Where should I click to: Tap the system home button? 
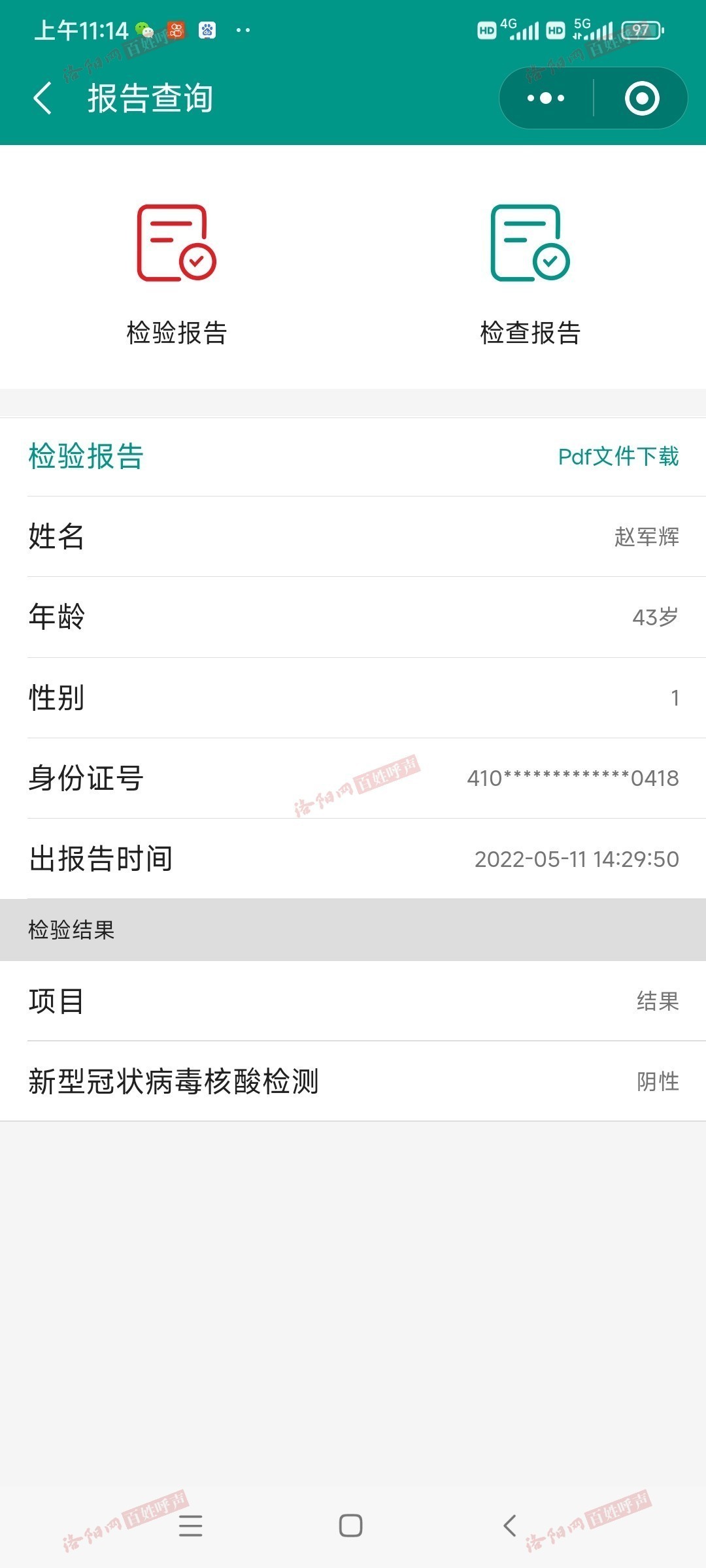pyautogui.click(x=351, y=1526)
